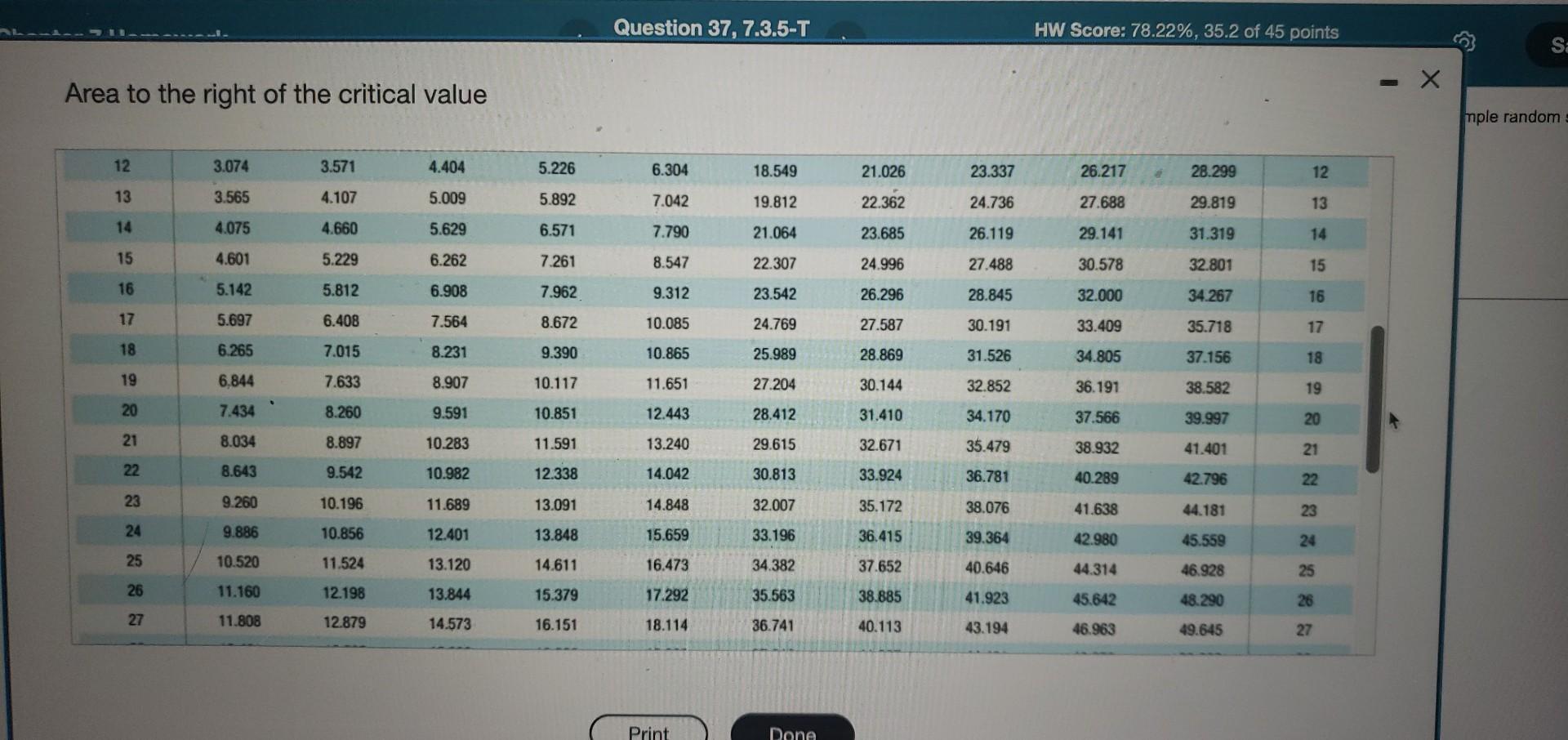
Task: Tap Done to dismiss the table
Action: tap(791, 729)
